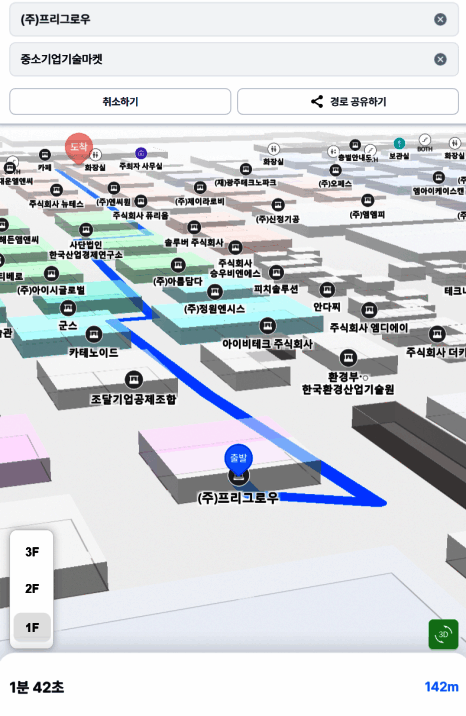Tap the 취소하기 cancel button
Viewport: 466px width, 716px height.
pos(120,101)
